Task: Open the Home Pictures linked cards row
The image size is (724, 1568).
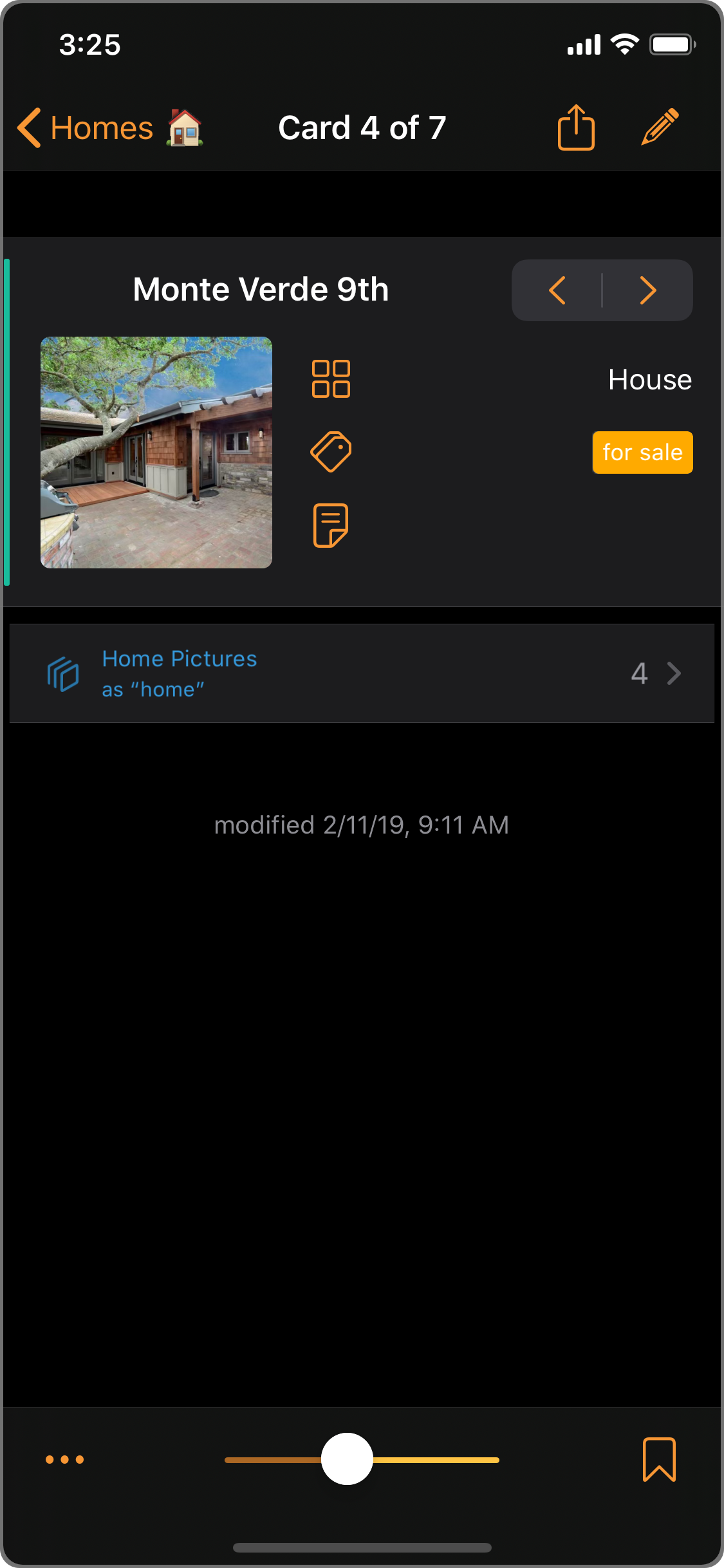Action: tap(362, 673)
